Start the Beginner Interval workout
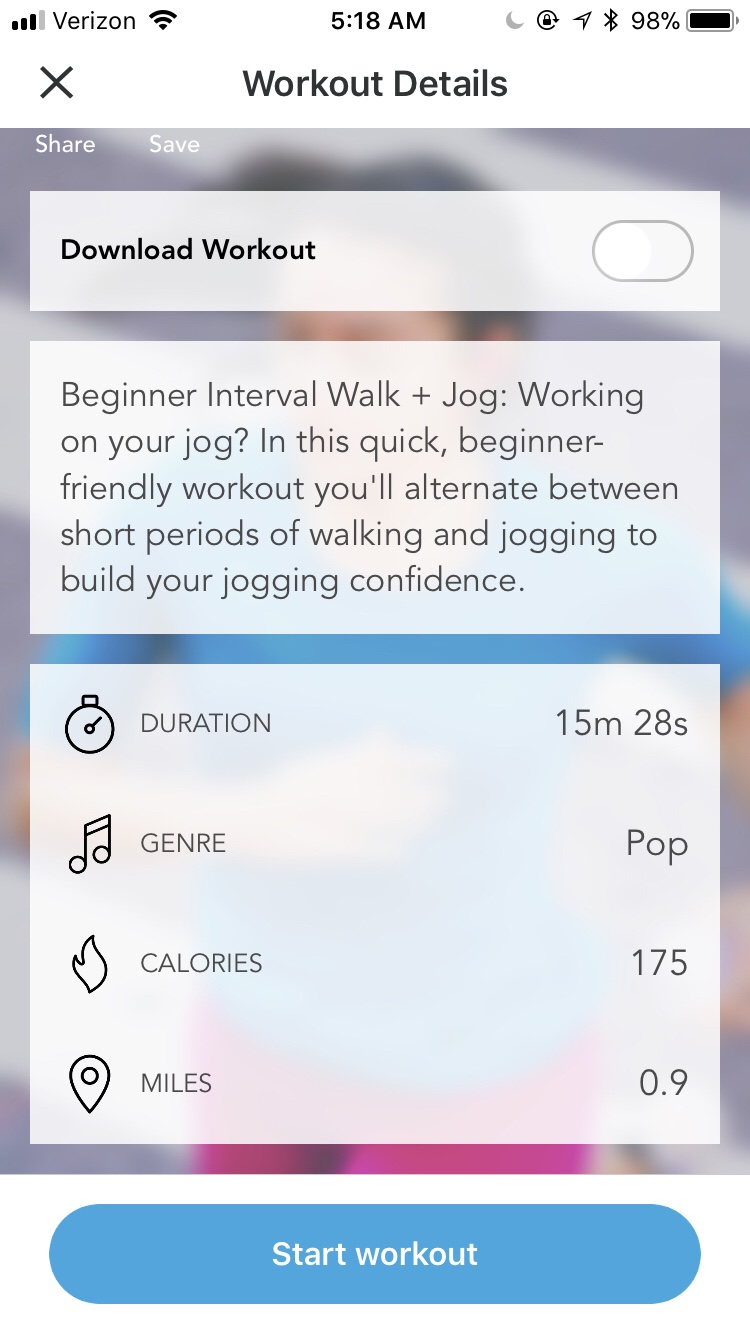Viewport: 750px width, 1334px height. point(375,1254)
